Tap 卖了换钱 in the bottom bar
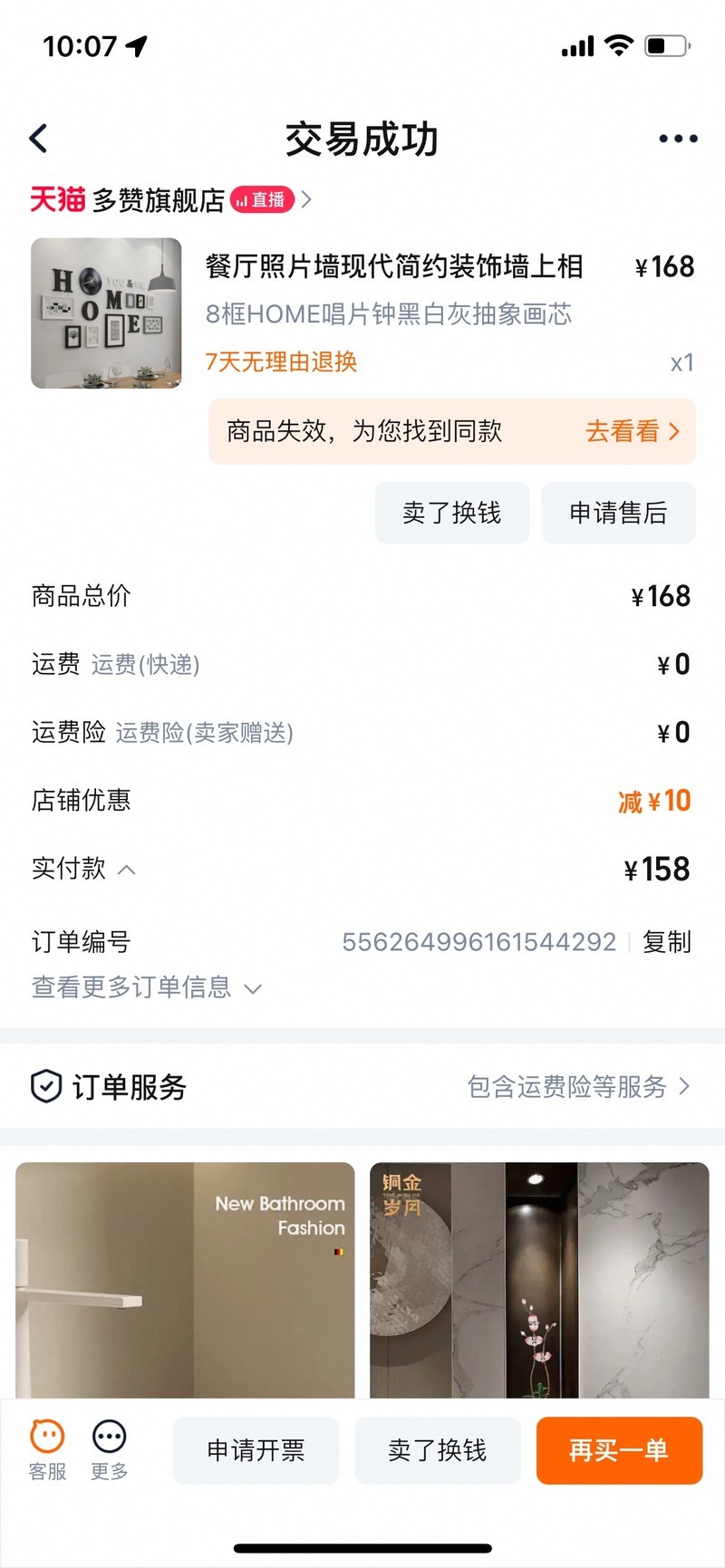This screenshot has width=725, height=1568. tap(437, 1450)
